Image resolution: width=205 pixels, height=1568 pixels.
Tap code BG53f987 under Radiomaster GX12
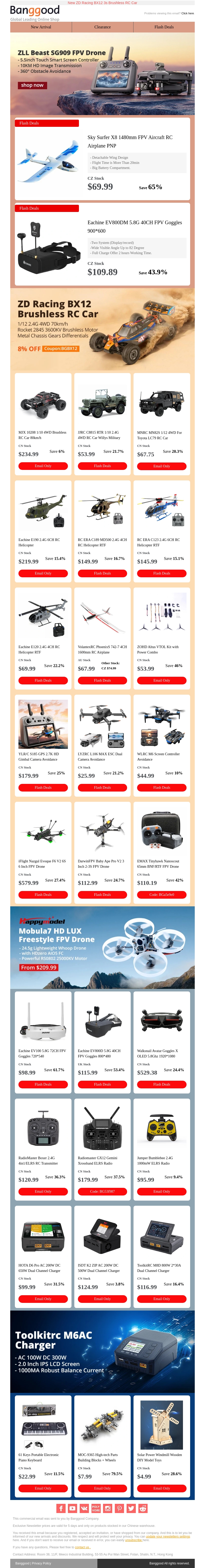(102, 1191)
